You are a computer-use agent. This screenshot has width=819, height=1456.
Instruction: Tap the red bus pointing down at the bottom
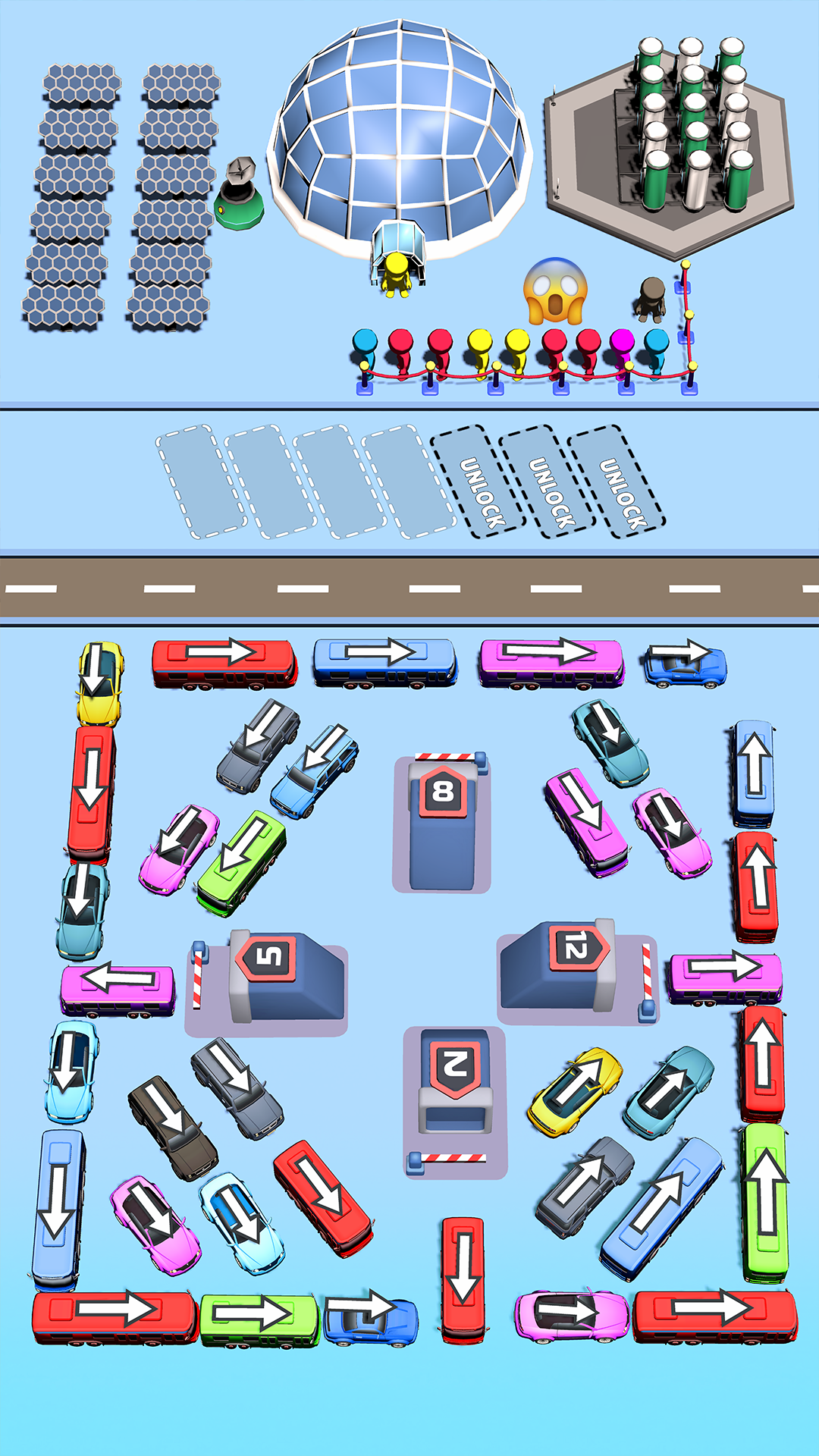pyautogui.click(x=463, y=1279)
